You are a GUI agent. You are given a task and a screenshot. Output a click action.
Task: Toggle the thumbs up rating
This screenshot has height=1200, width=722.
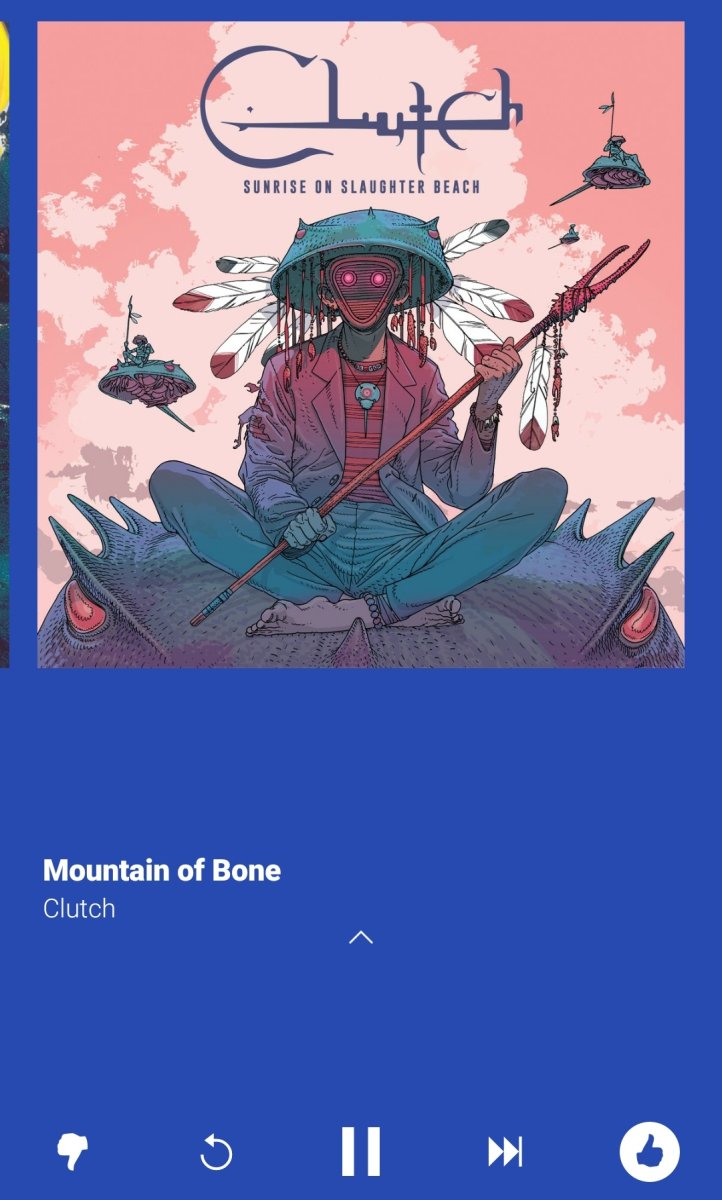pyautogui.click(x=649, y=1152)
